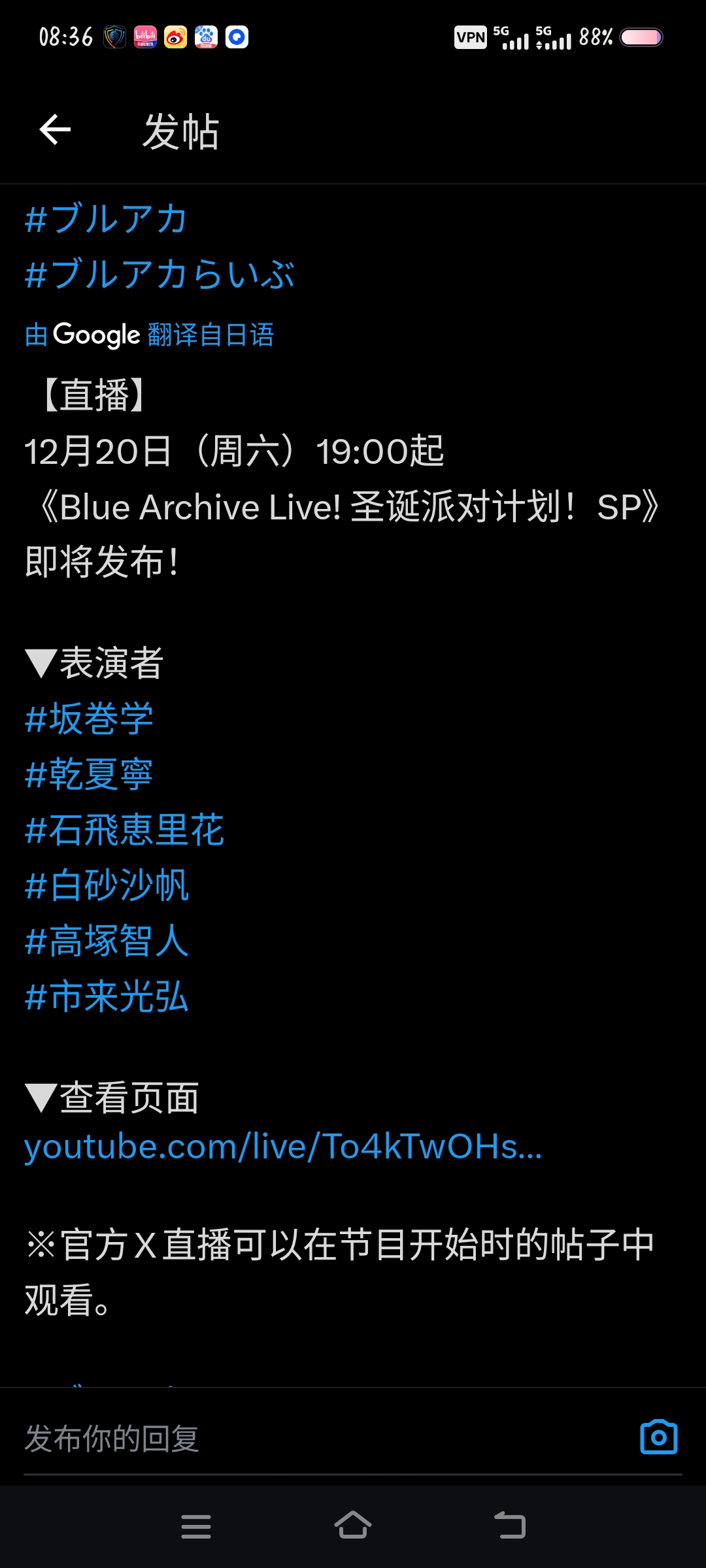The image size is (706, 1568).
Task: Tap the Baidu notification icon in status bar
Action: [207, 37]
